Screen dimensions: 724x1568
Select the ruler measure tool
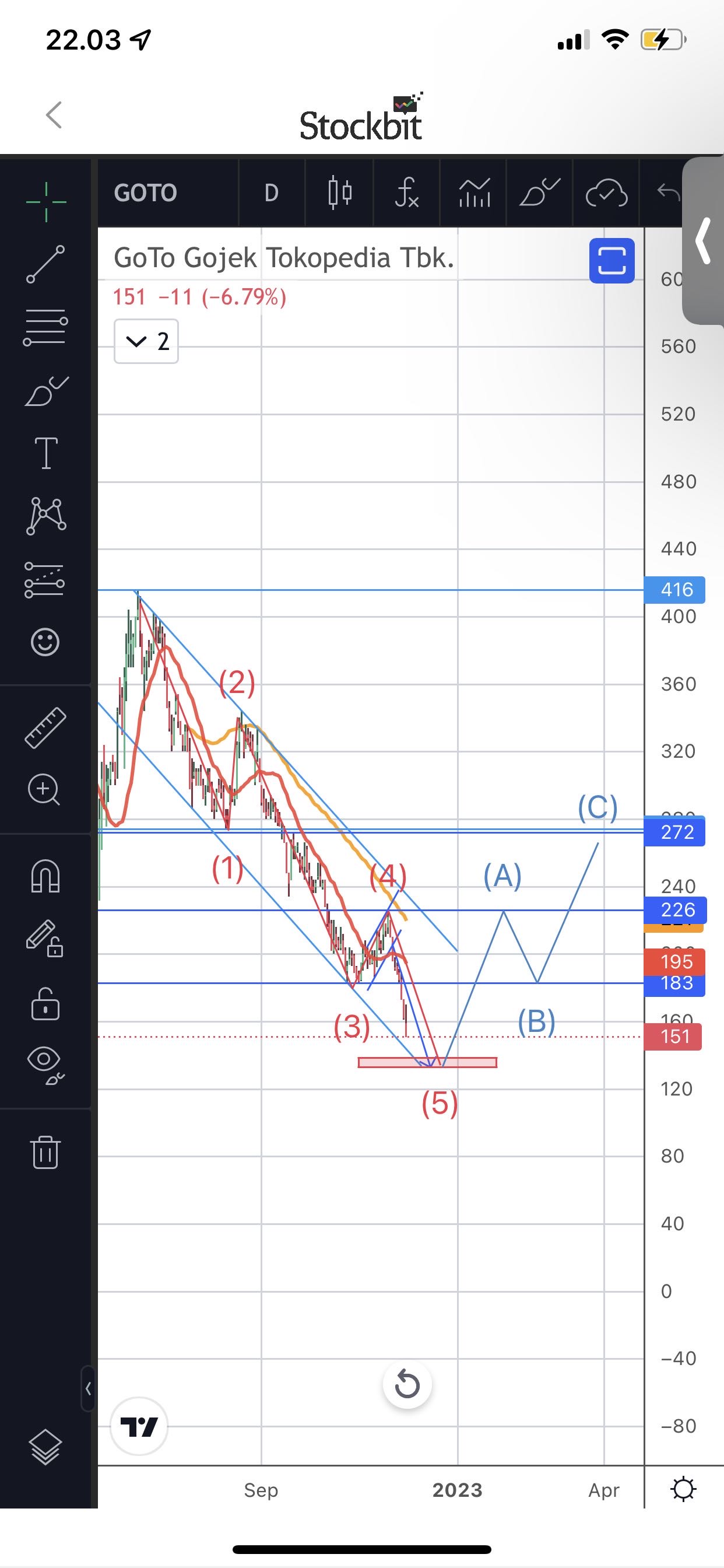(45, 727)
